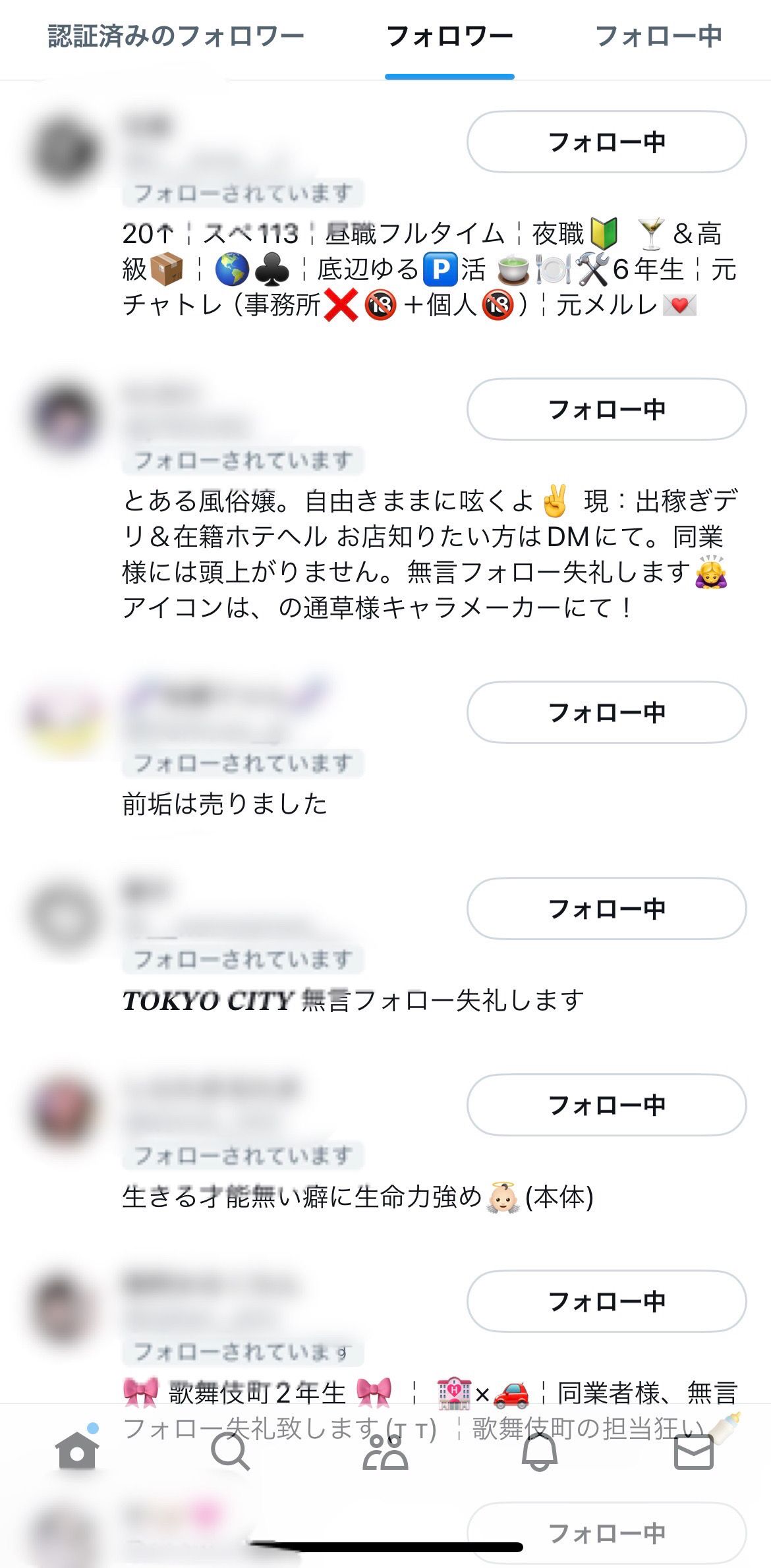This screenshot has height=1568, width=771.
Task: Open the search tab
Action: [230, 1451]
